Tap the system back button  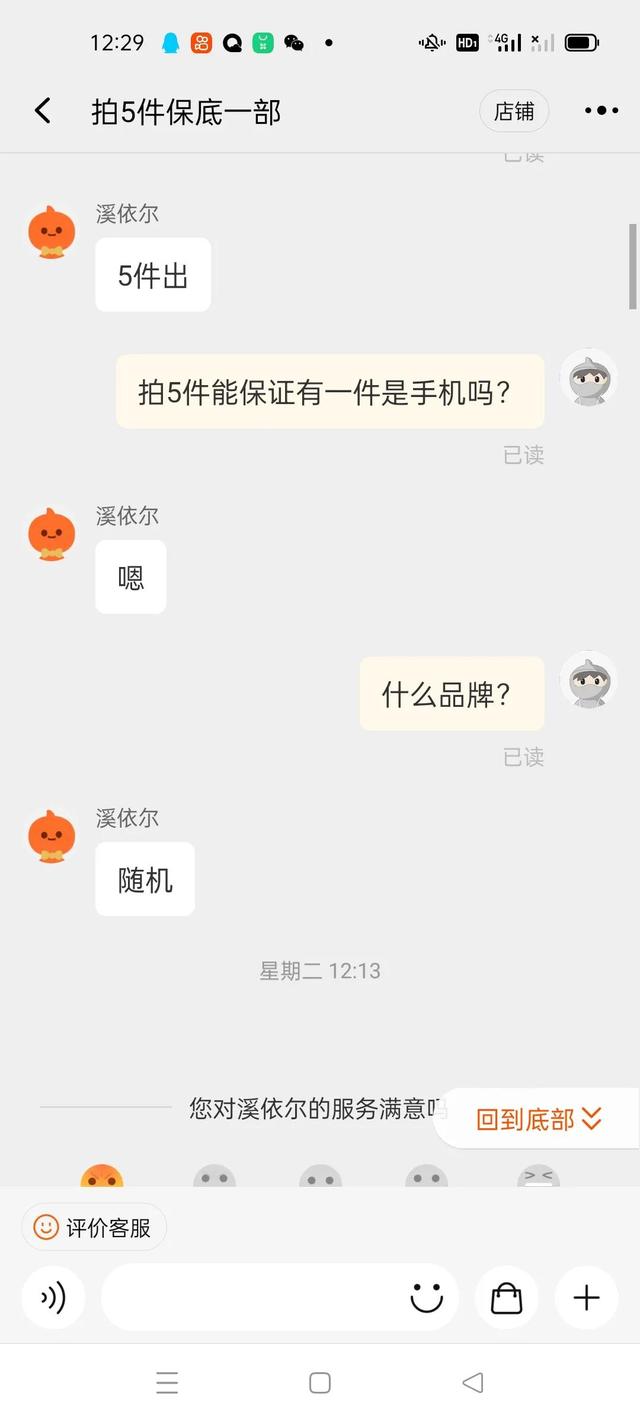[x=473, y=1383]
